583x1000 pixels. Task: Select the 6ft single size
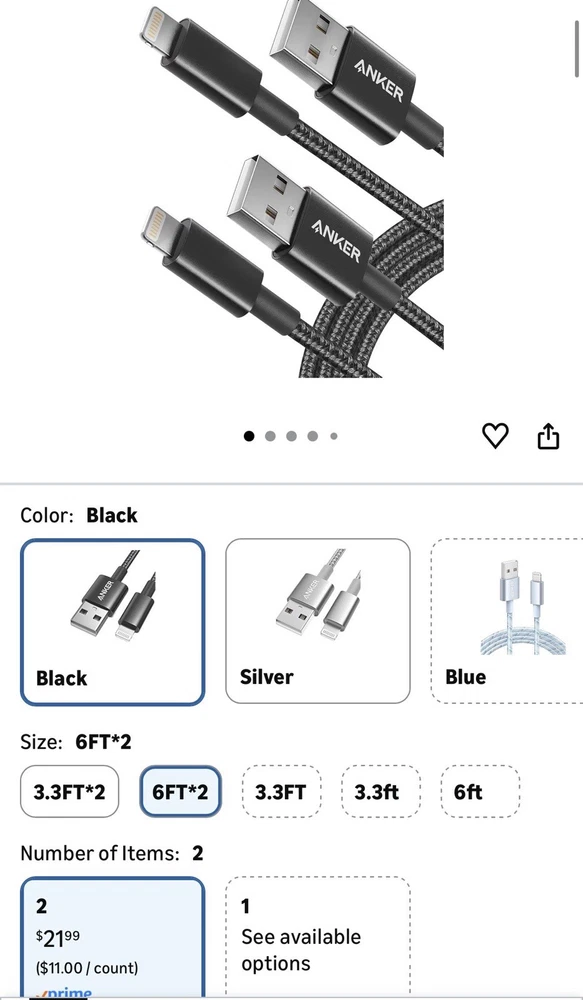pos(480,791)
